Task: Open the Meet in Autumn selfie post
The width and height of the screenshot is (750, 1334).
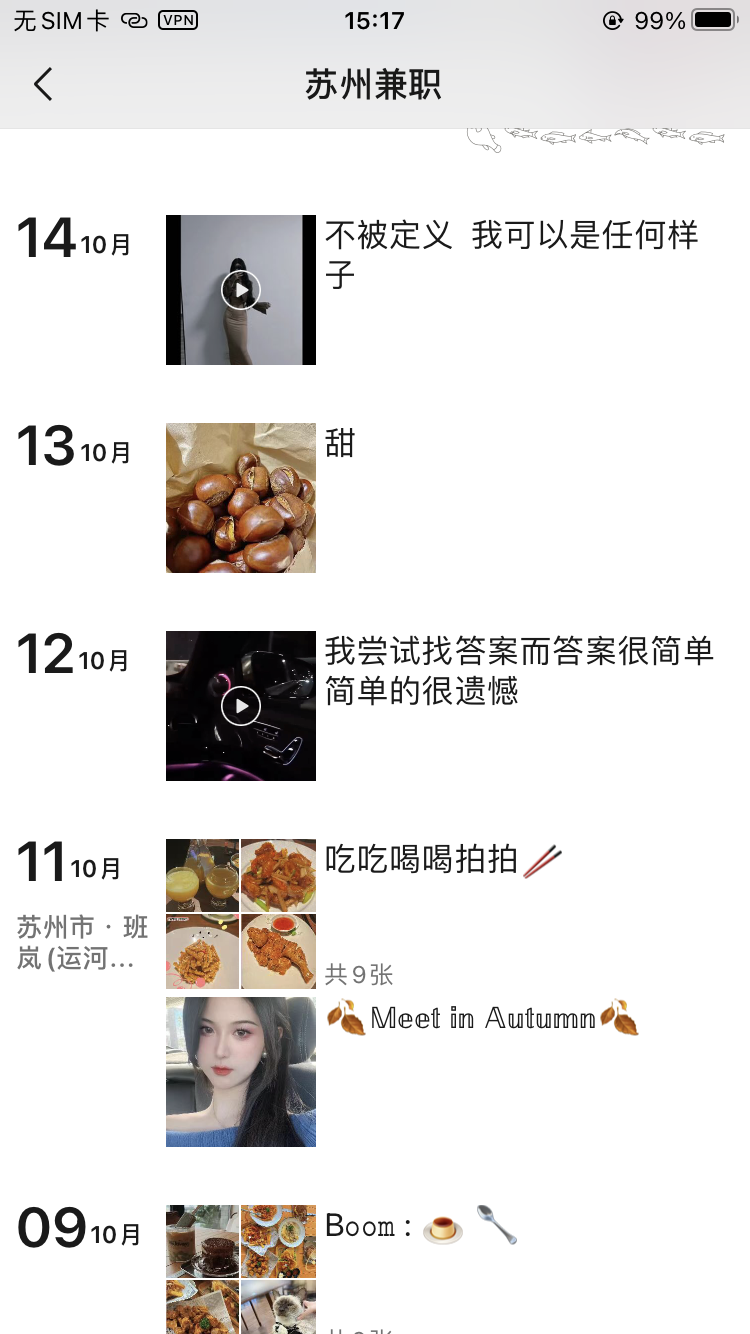Action: click(241, 1071)
